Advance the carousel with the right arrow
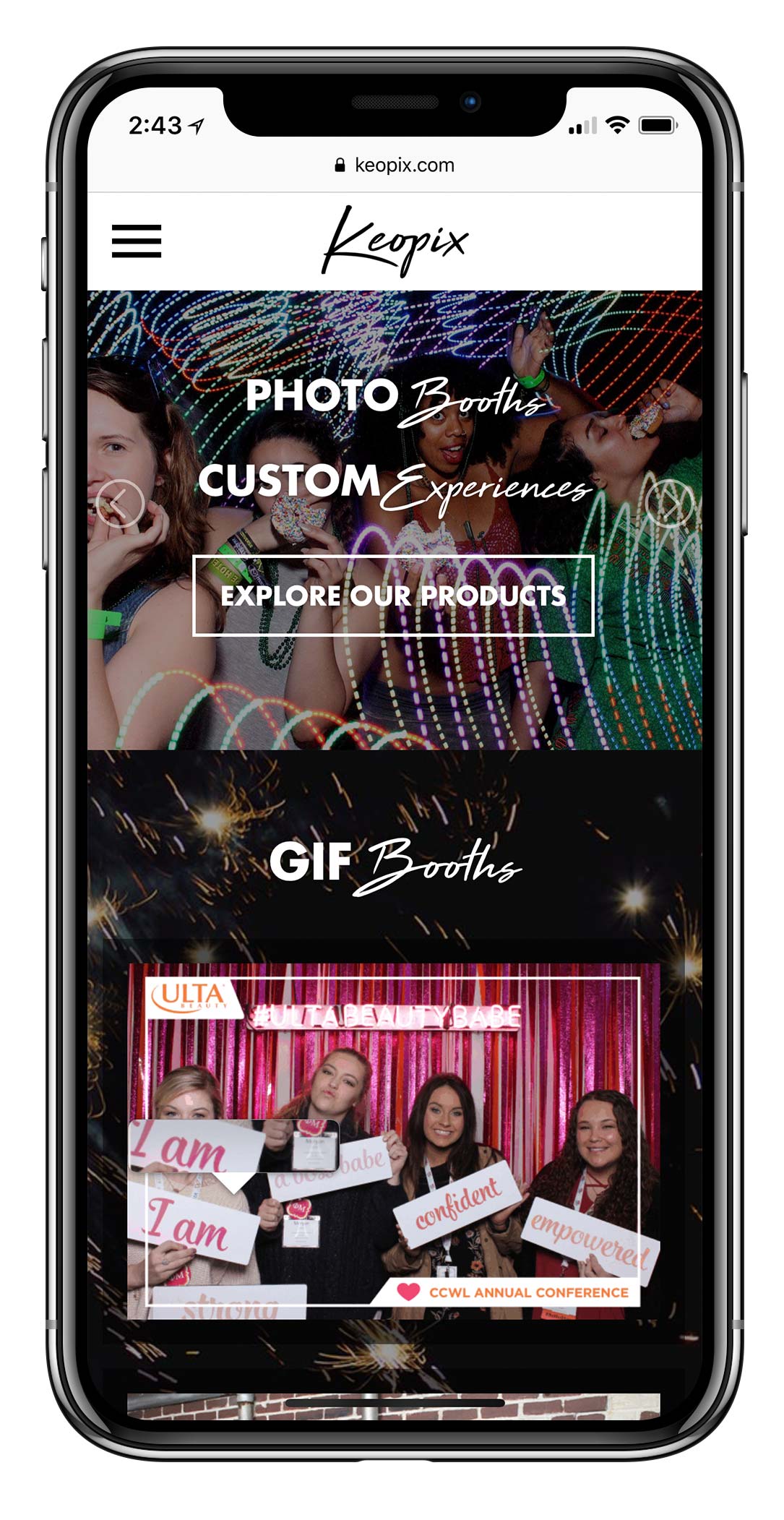 670,503
